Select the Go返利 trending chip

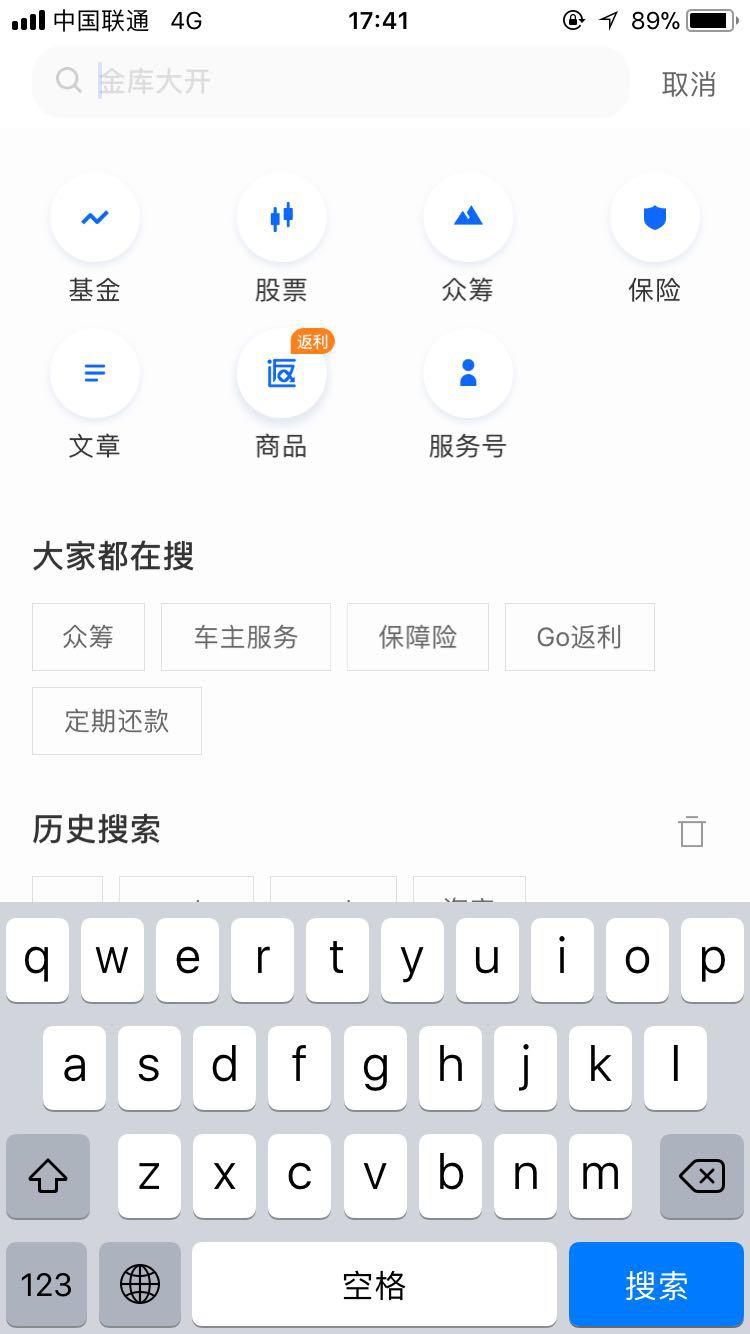point(580,637)
